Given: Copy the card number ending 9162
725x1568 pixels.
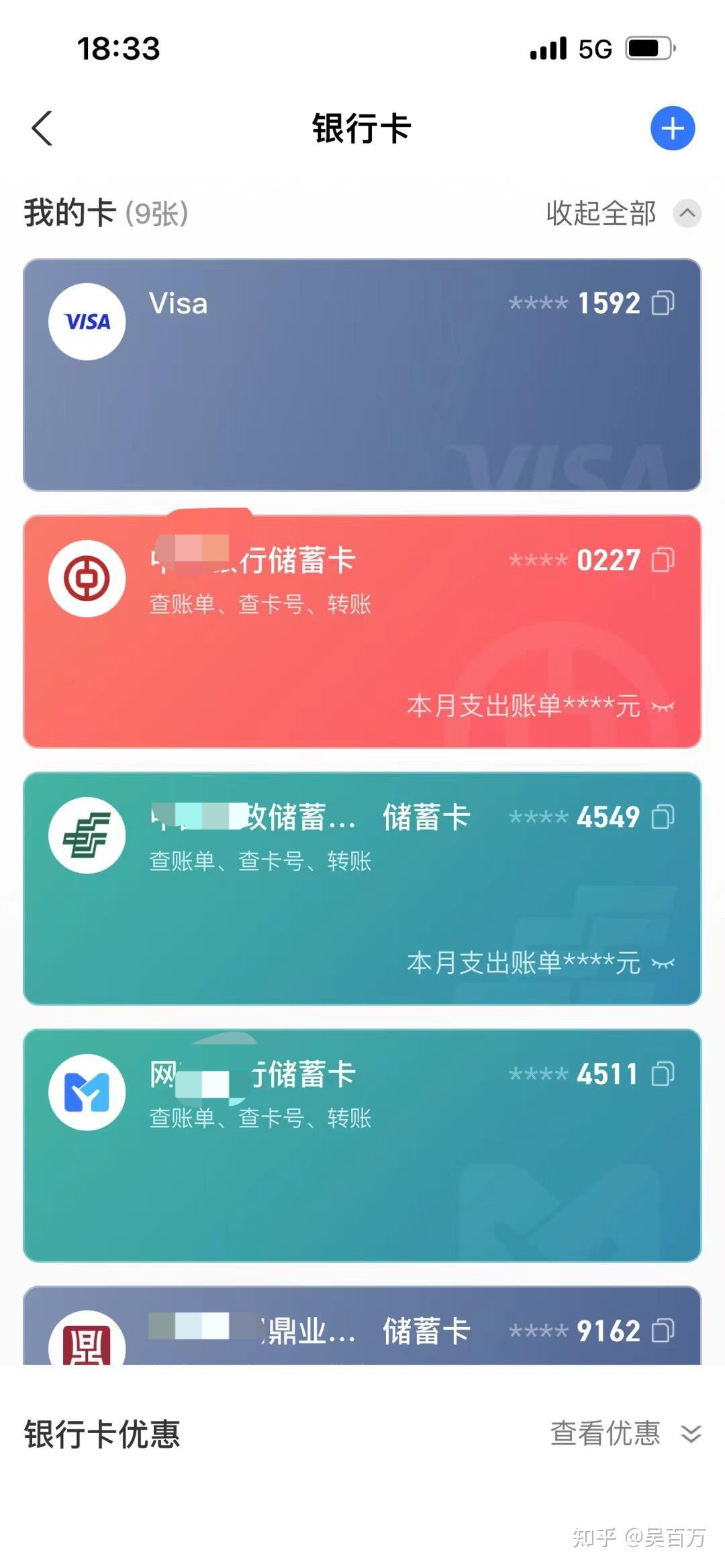Looking at the screenshot, I should pyautogui.click(x=663, y=1330).
